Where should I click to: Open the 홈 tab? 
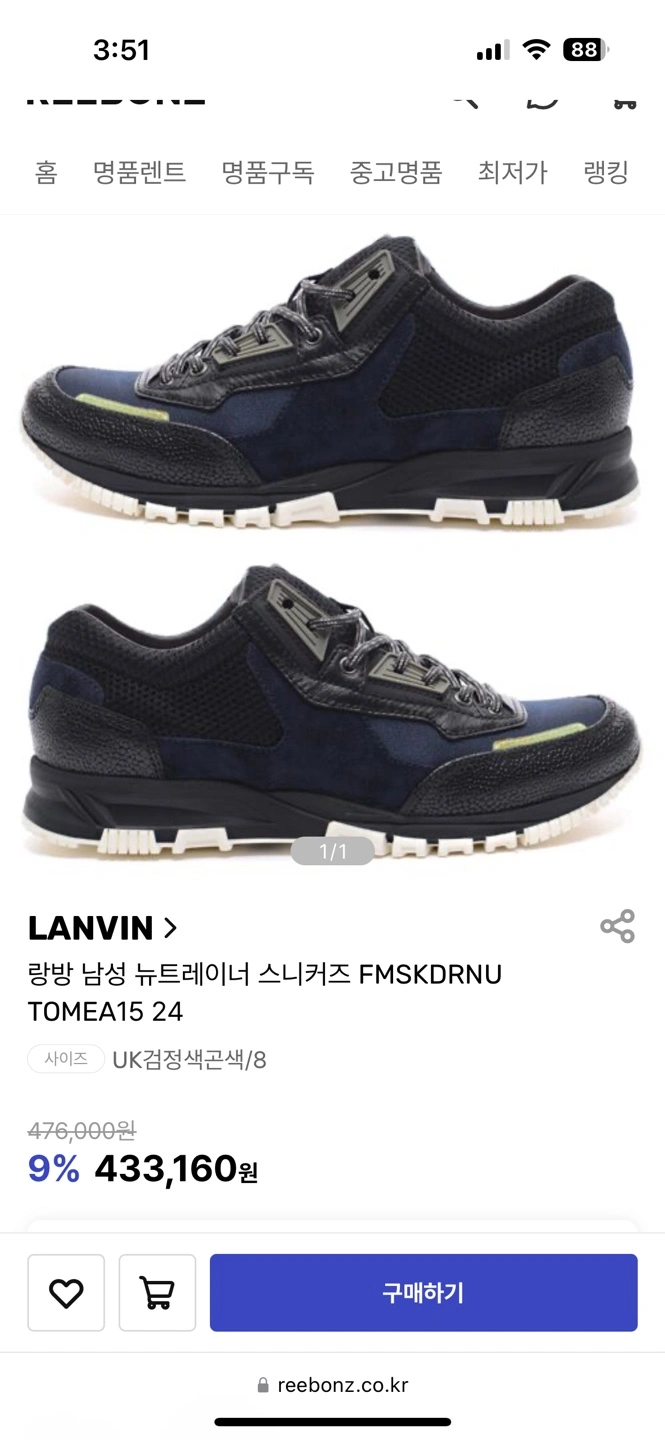point(46,172)
